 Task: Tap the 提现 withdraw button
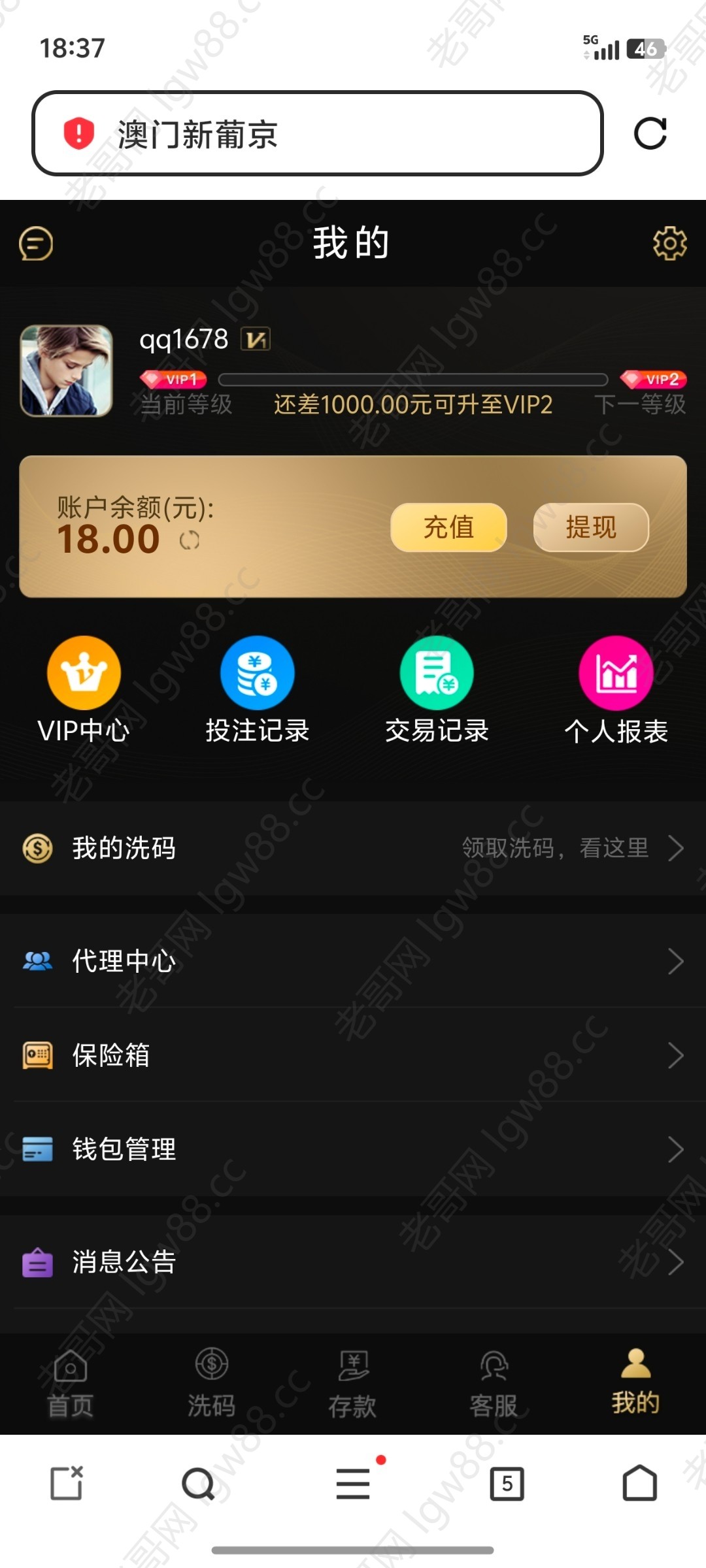tap(591, 527)
